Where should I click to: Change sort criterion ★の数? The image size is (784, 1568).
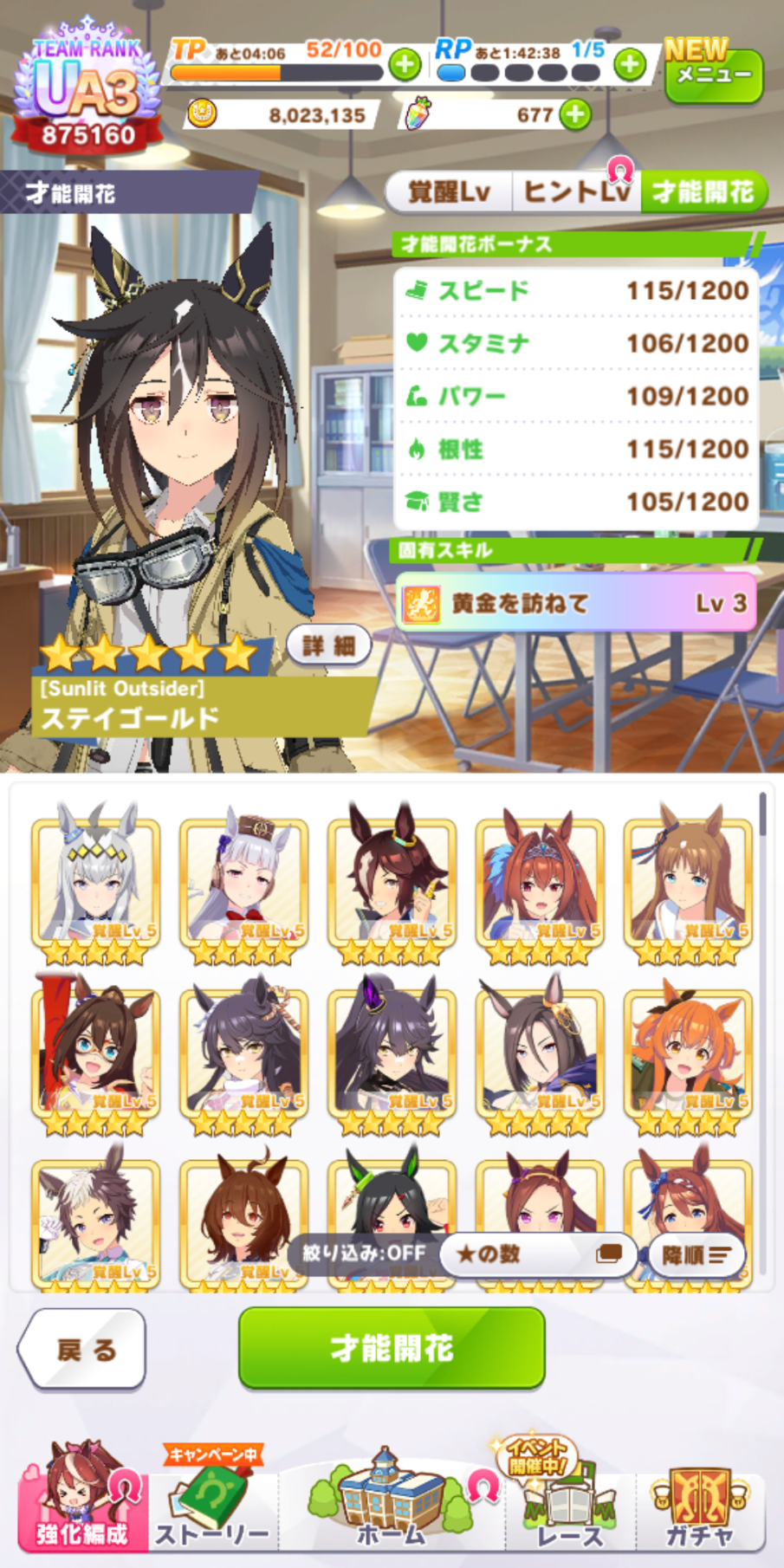(539, 1254)
